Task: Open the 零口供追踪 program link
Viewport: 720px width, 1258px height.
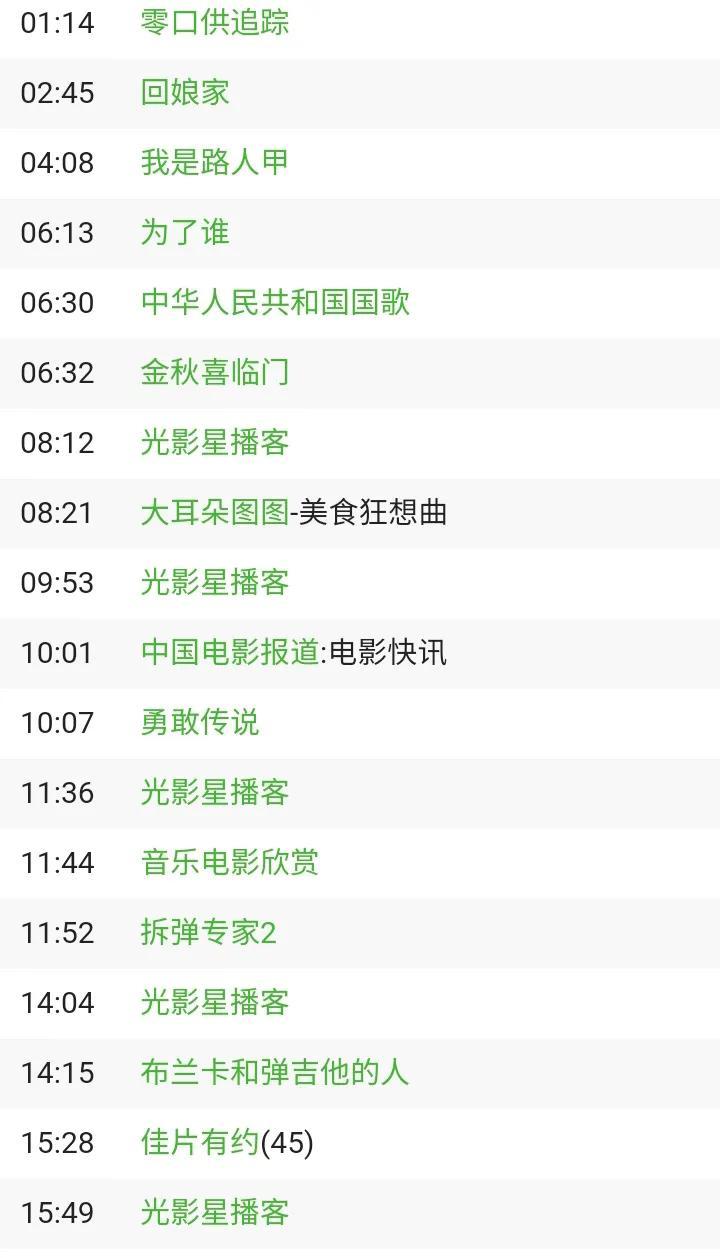Action: (215, 22)
